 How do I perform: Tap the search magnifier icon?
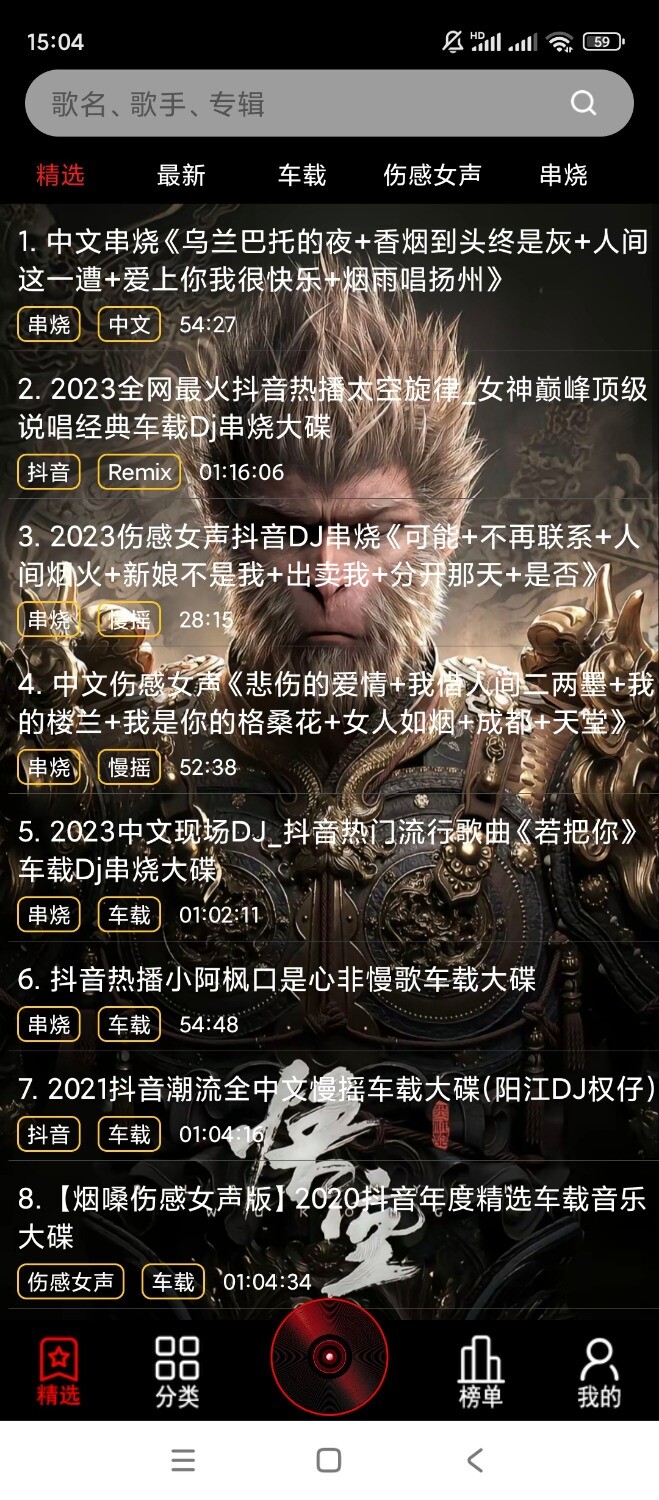click(583, 103)
